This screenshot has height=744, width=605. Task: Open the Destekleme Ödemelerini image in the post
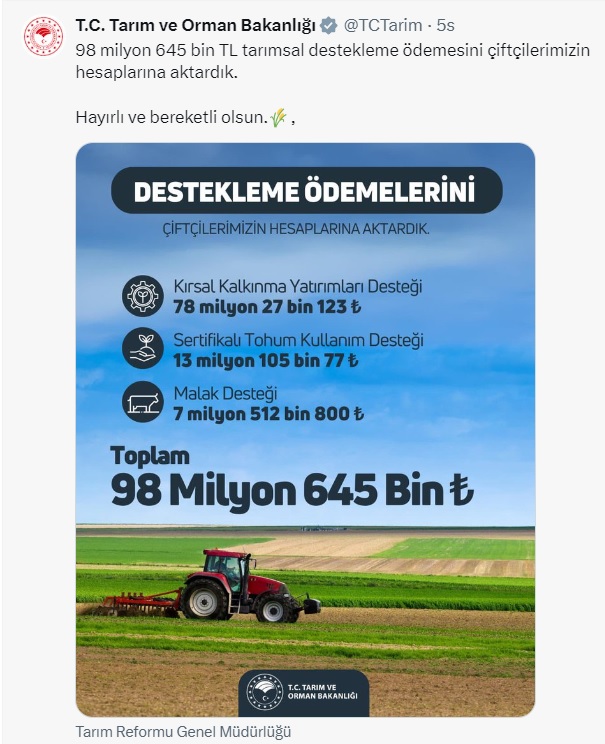coord(305,430)
